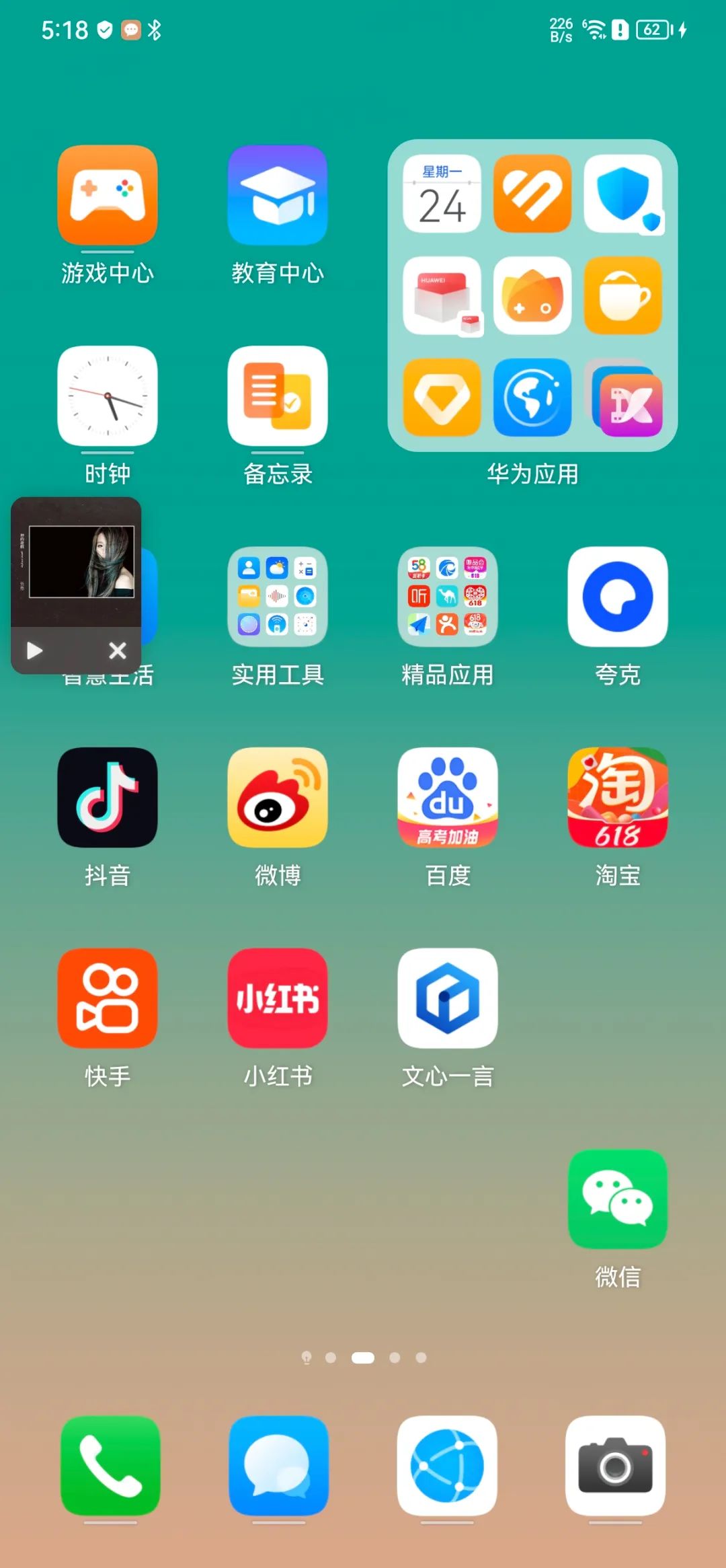
Task: Open the 游戏中心 app
Action: point(108,195)
